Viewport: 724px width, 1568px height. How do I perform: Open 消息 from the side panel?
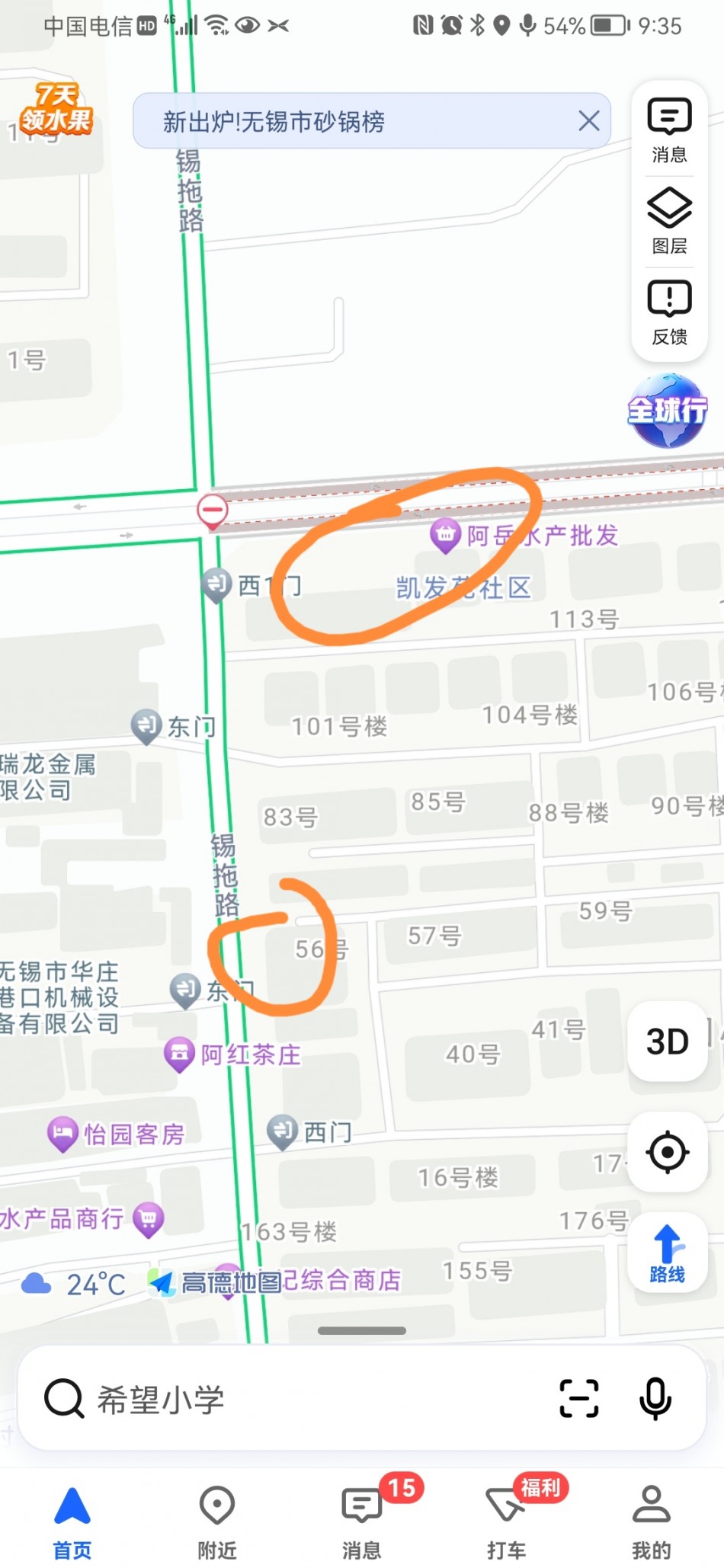click(x=669, y=131)
